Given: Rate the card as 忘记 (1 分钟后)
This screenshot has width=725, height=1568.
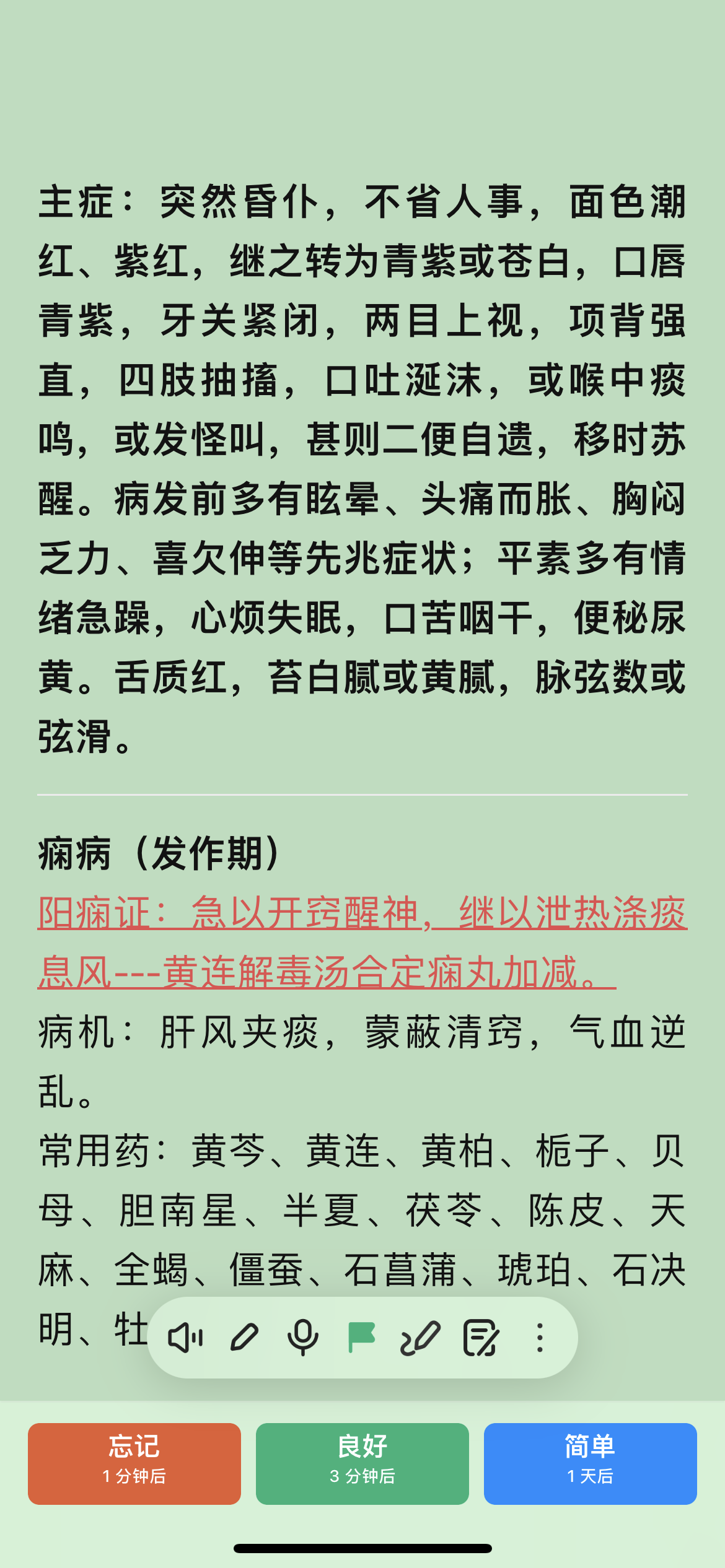Looking at the screenshot, I should (x=134, y=1463).
